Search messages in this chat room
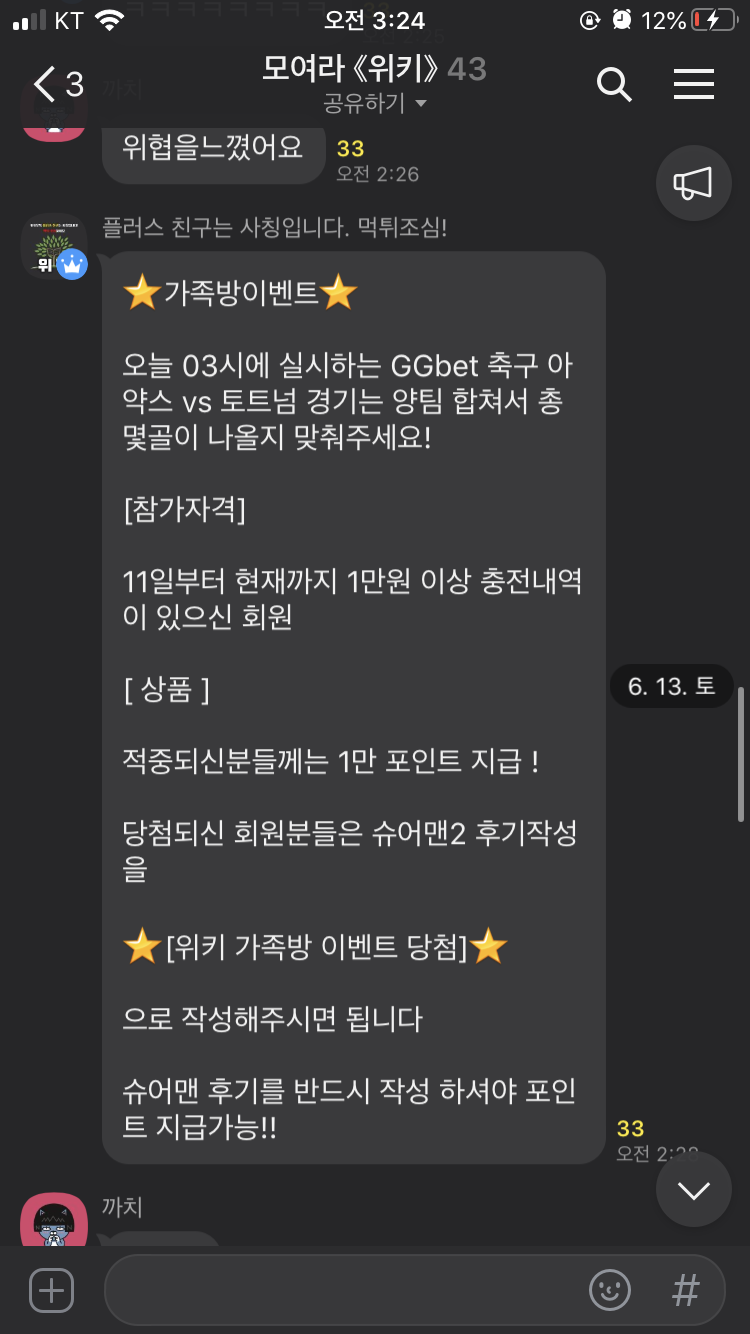The image size is (750, 1334). pyautogui.click(x=614, y=85)
